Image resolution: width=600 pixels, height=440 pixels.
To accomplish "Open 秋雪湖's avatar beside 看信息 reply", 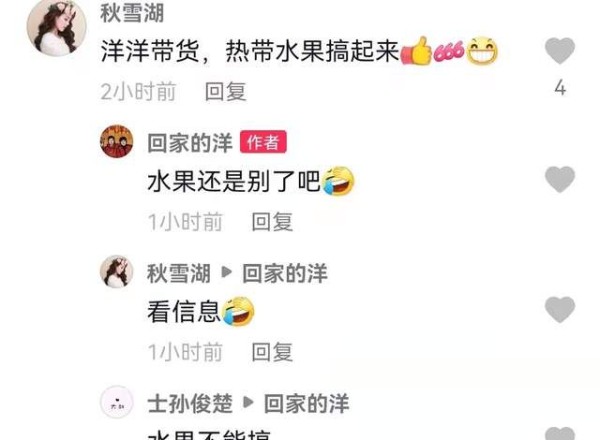I will coord(116,272).
